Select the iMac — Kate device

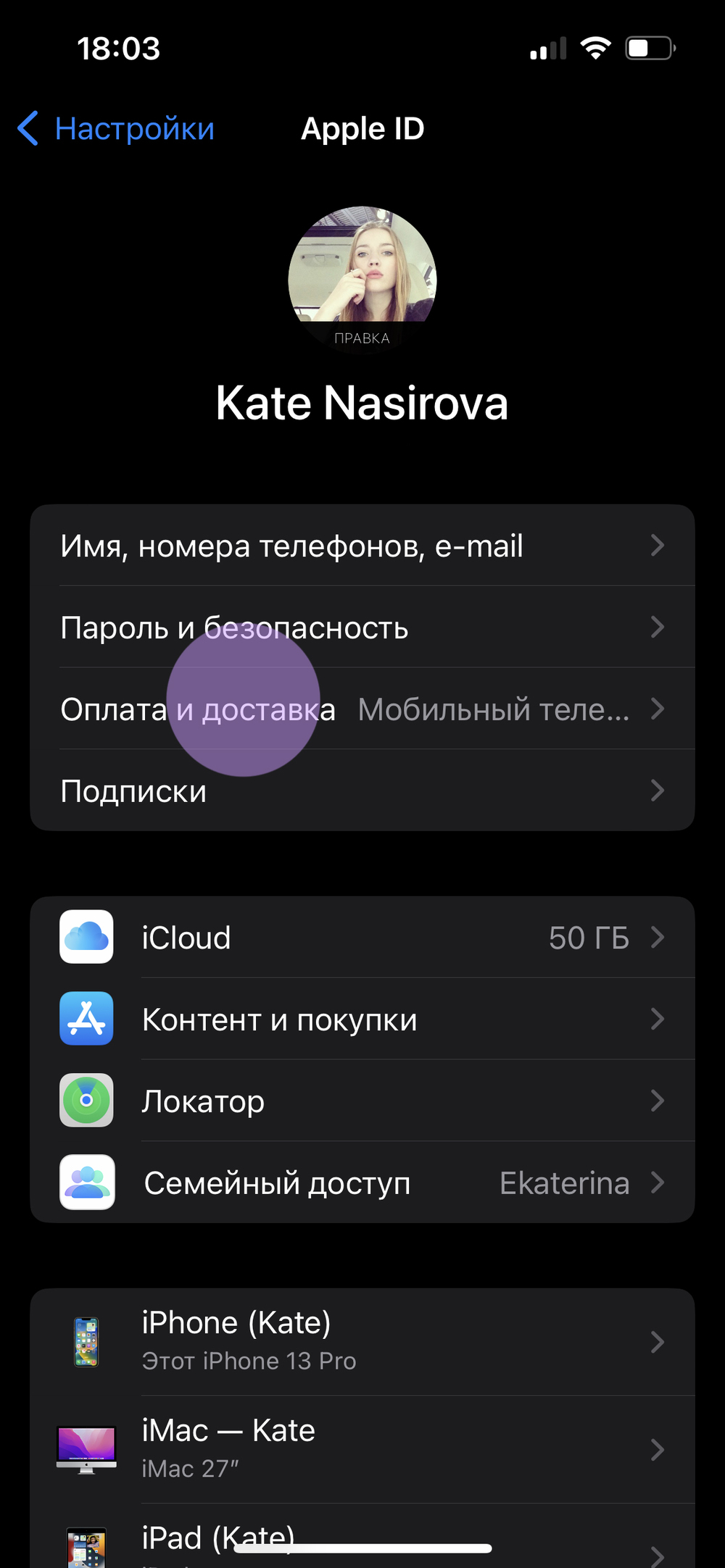(362, 1449)
